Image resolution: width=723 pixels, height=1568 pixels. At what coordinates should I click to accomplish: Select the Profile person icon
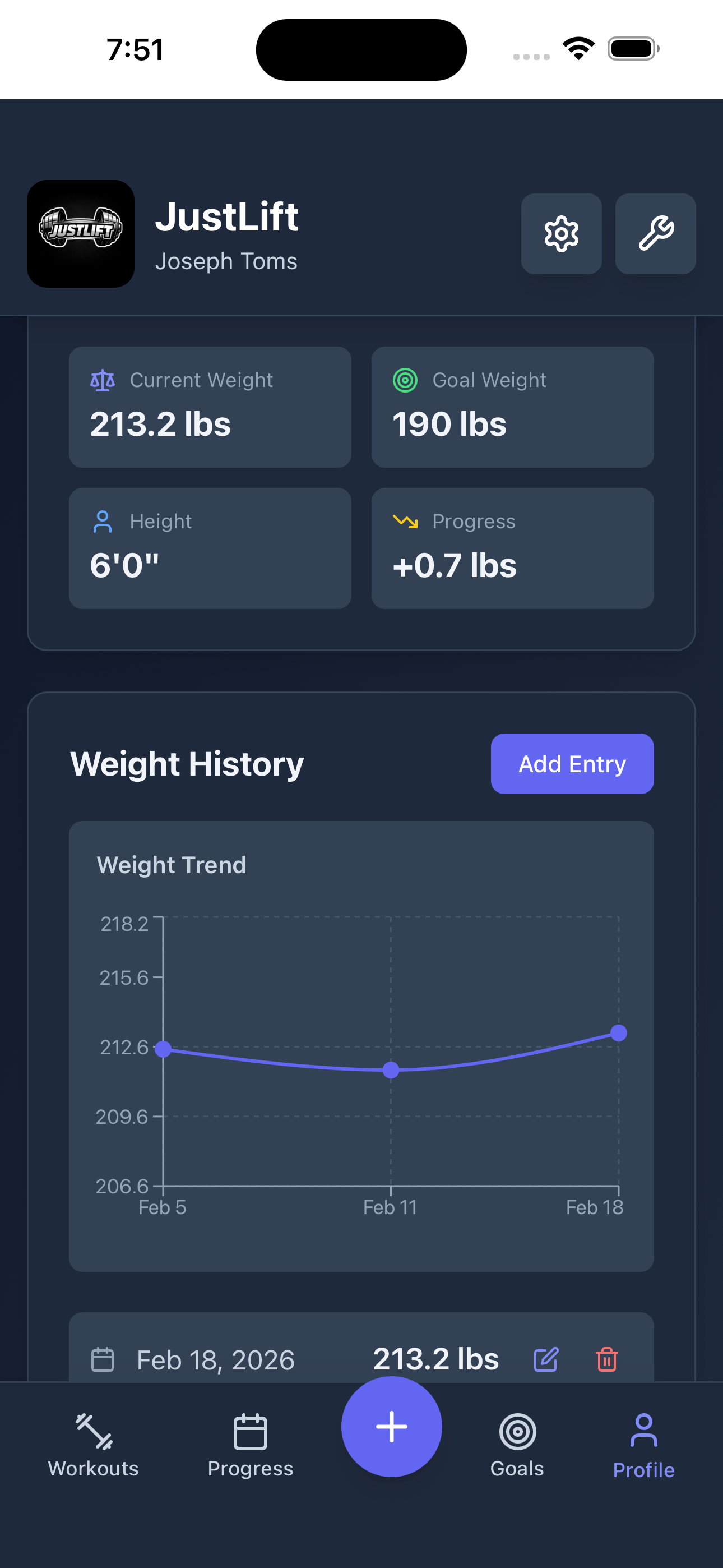(643, 1430)
